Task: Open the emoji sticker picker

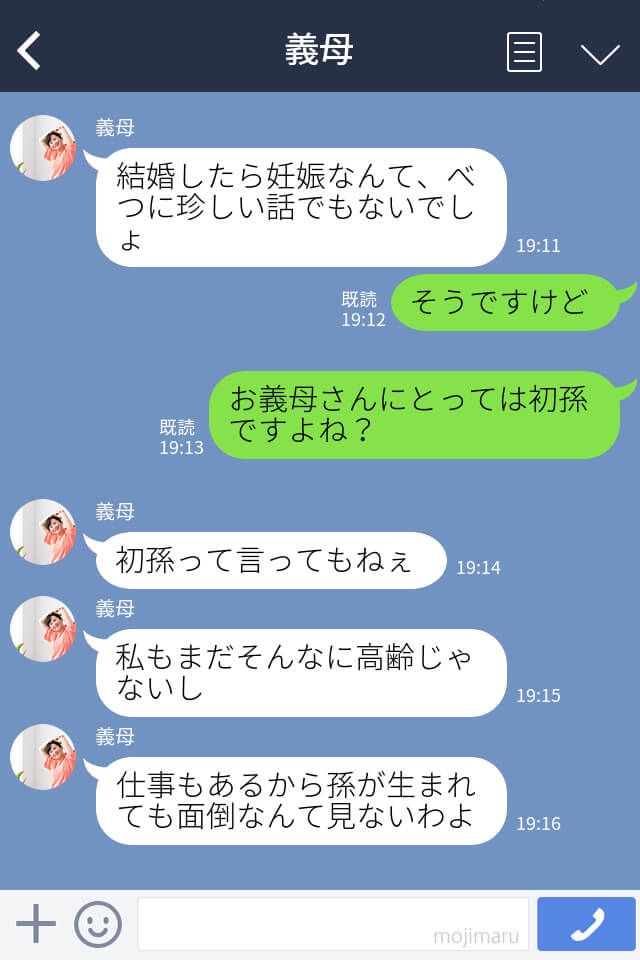Action: point(98,924)
